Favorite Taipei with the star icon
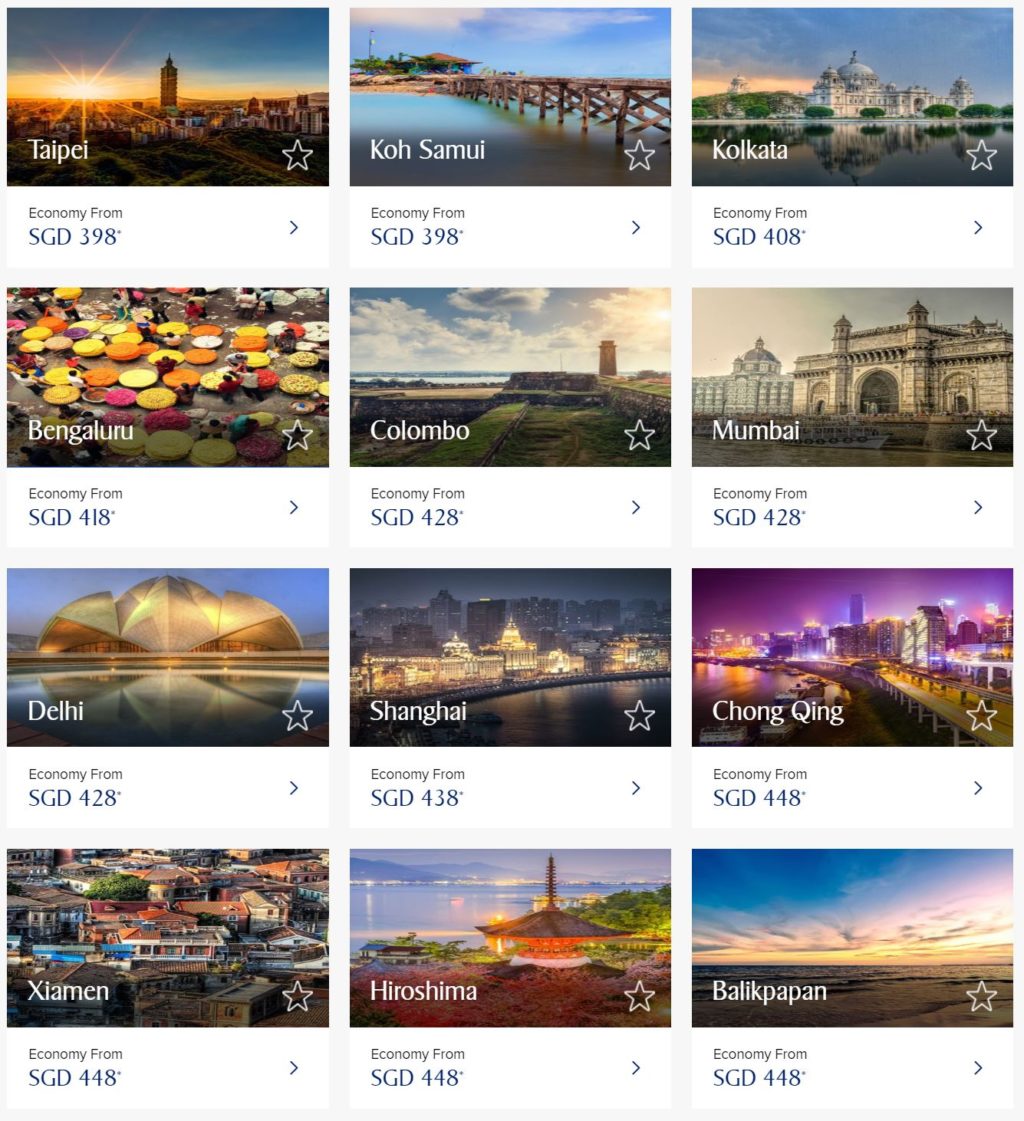The height and width of the screenshot is (1121, 1024). 297,155
